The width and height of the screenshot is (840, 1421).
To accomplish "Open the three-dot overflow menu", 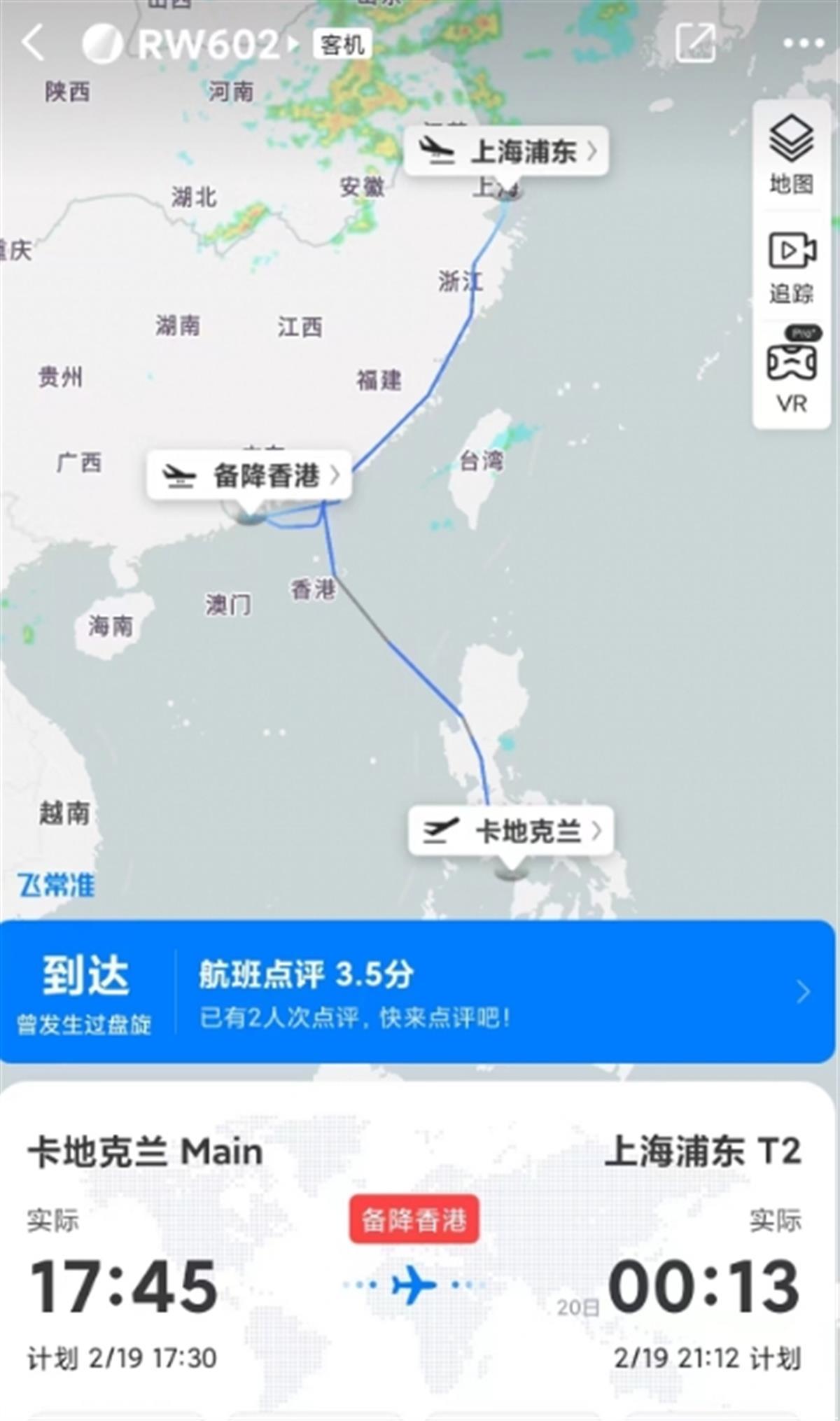I will pos(803,43).
